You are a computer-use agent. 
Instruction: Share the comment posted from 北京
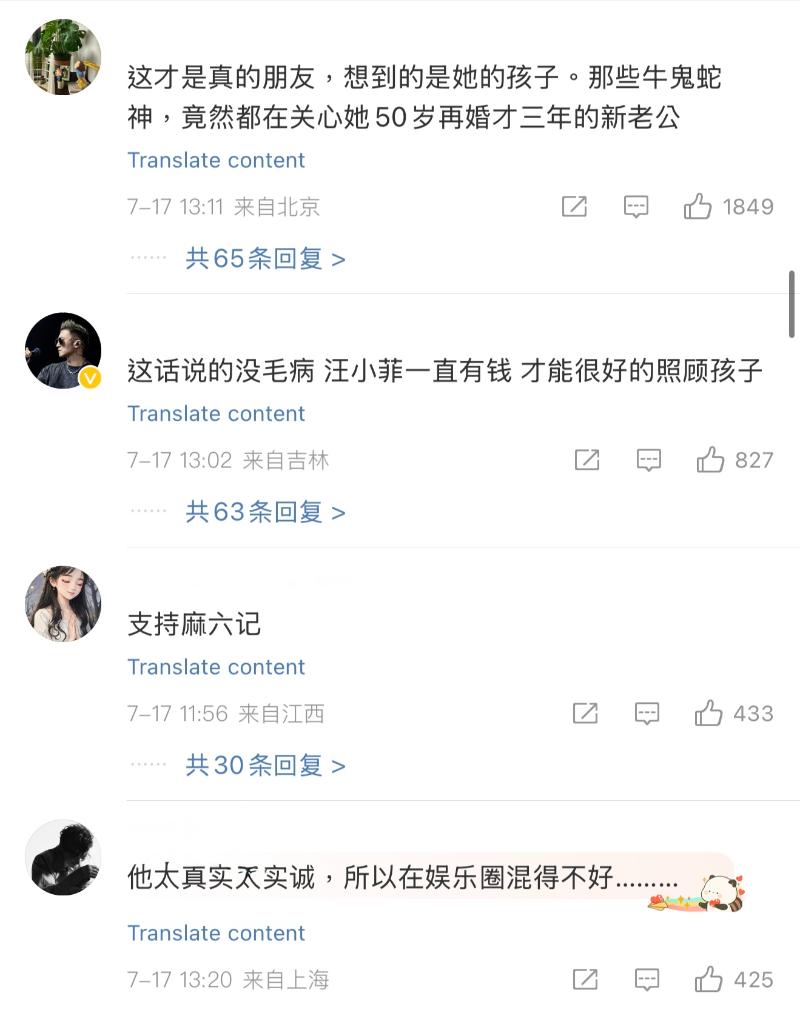[x=574, y=207]
